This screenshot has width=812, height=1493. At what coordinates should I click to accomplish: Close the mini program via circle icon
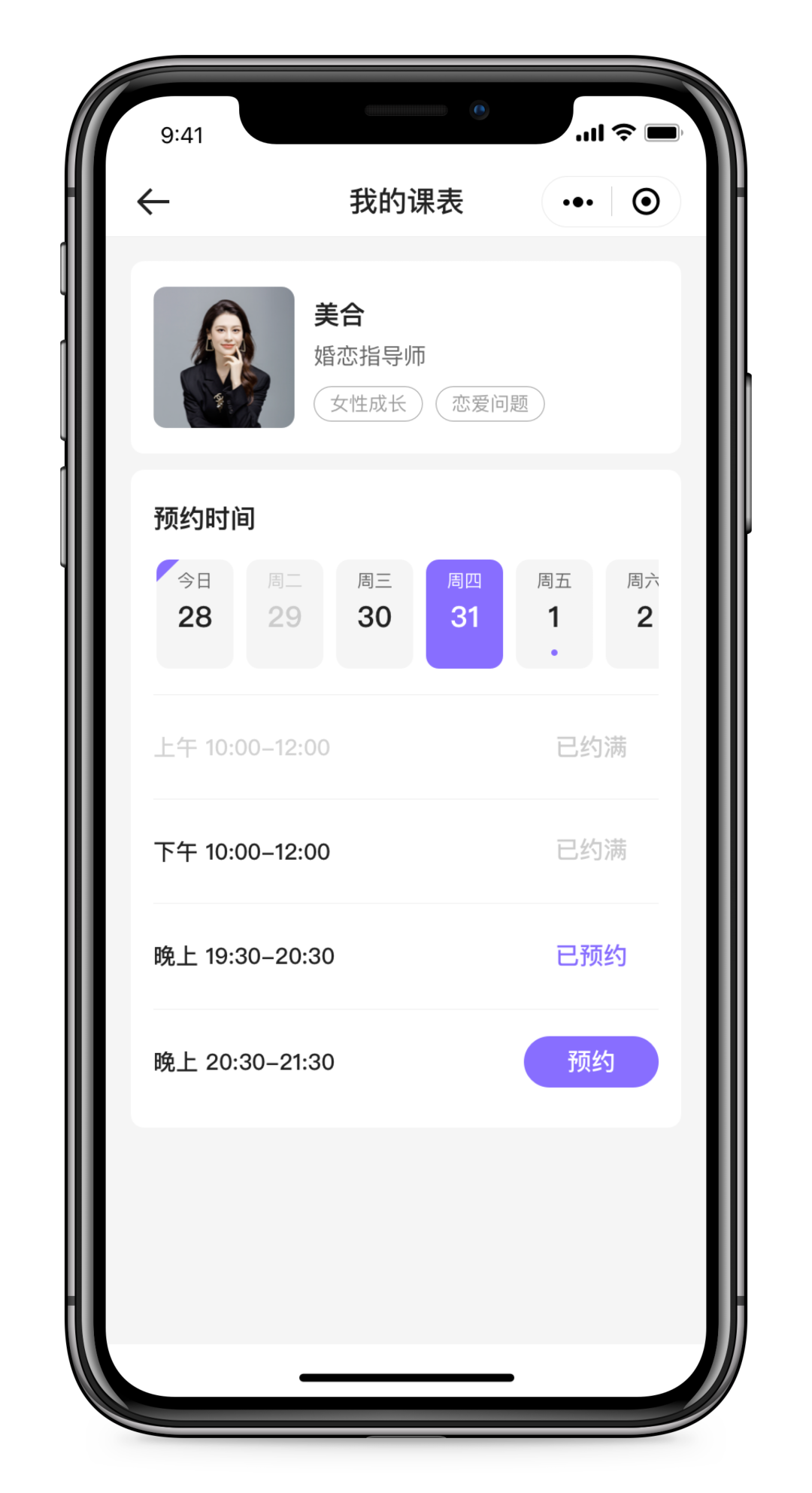tap(646, 202)
